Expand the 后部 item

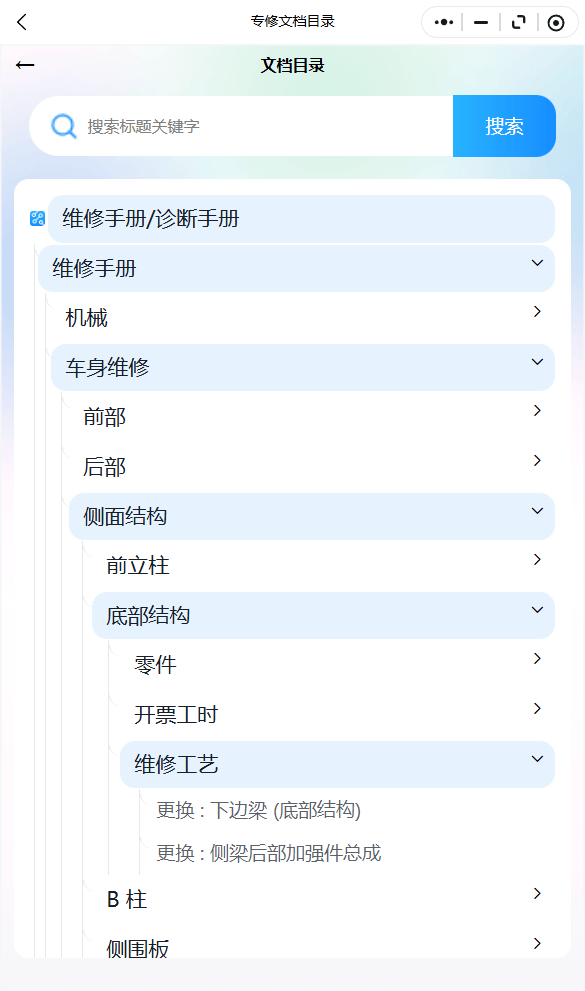point(311,467)
